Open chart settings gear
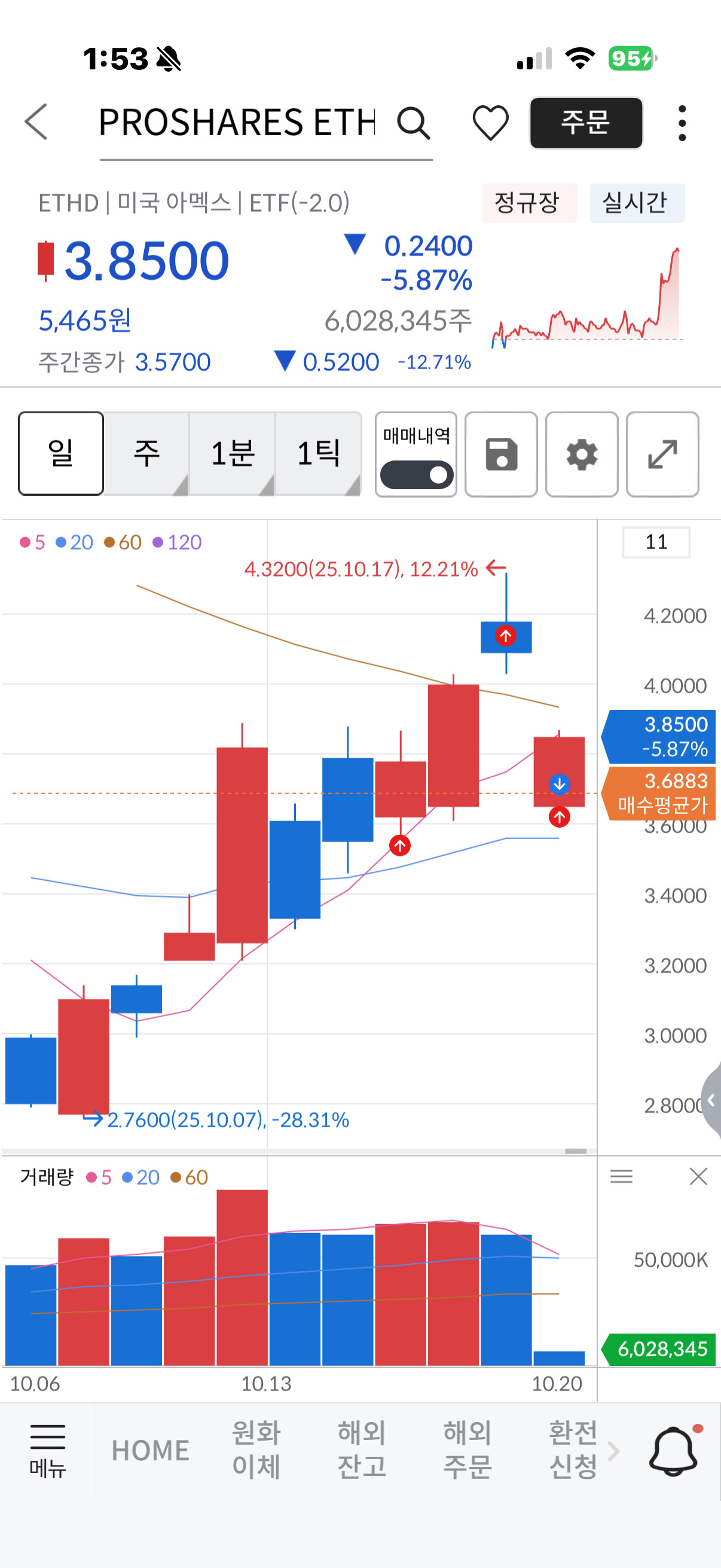Image resolution: width=721 pixels, height=1568 pixels. [x=582, y=454]
